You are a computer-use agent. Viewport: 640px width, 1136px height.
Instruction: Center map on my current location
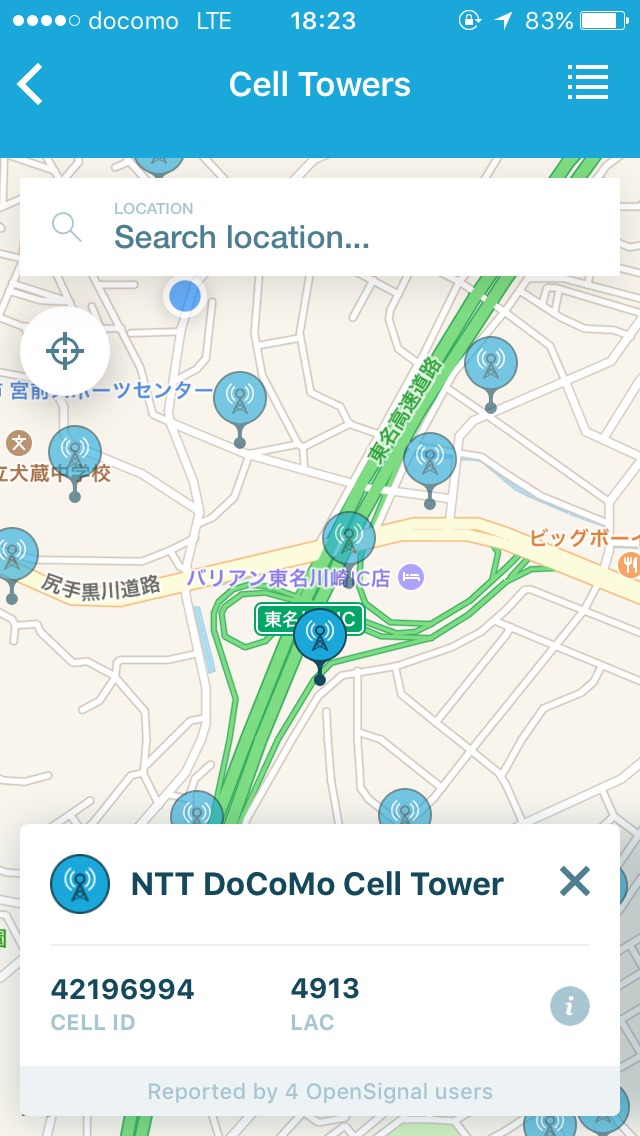tap(65, 352)
